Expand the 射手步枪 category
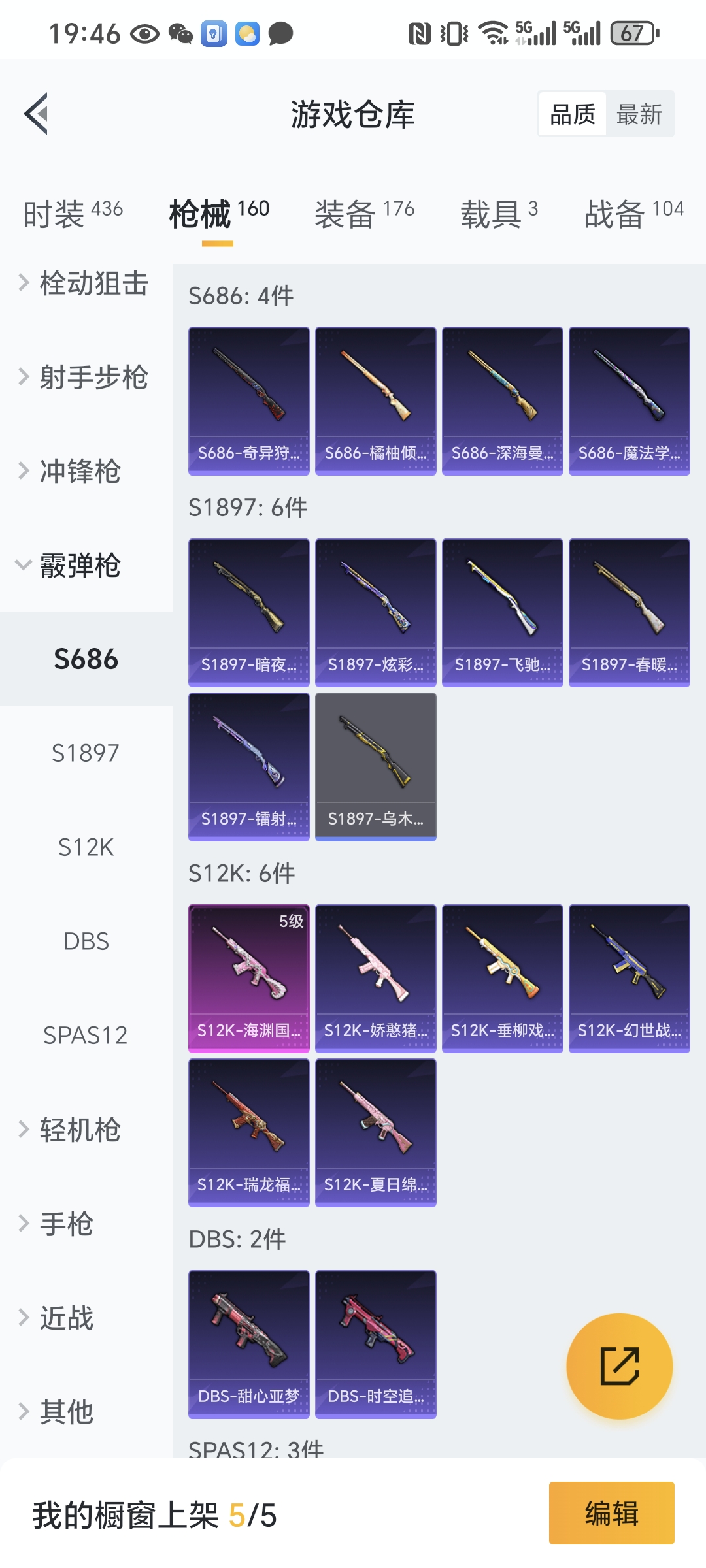706x1568 pixels. (x=85, y=378)
